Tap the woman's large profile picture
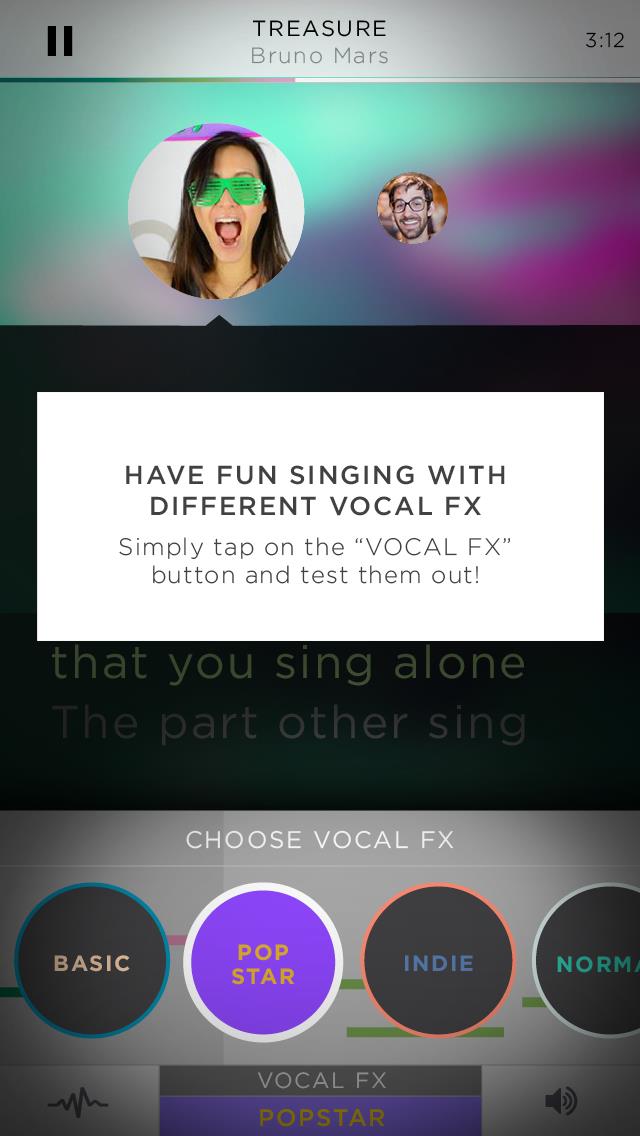 [216, 211]
